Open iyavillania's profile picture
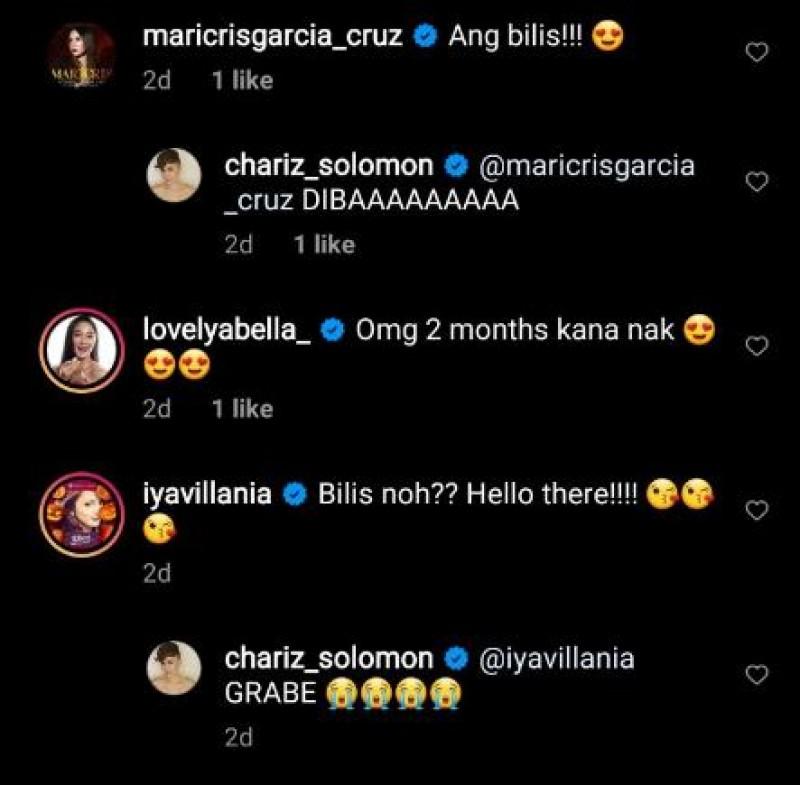800x785 pixels. pos(80,516)
